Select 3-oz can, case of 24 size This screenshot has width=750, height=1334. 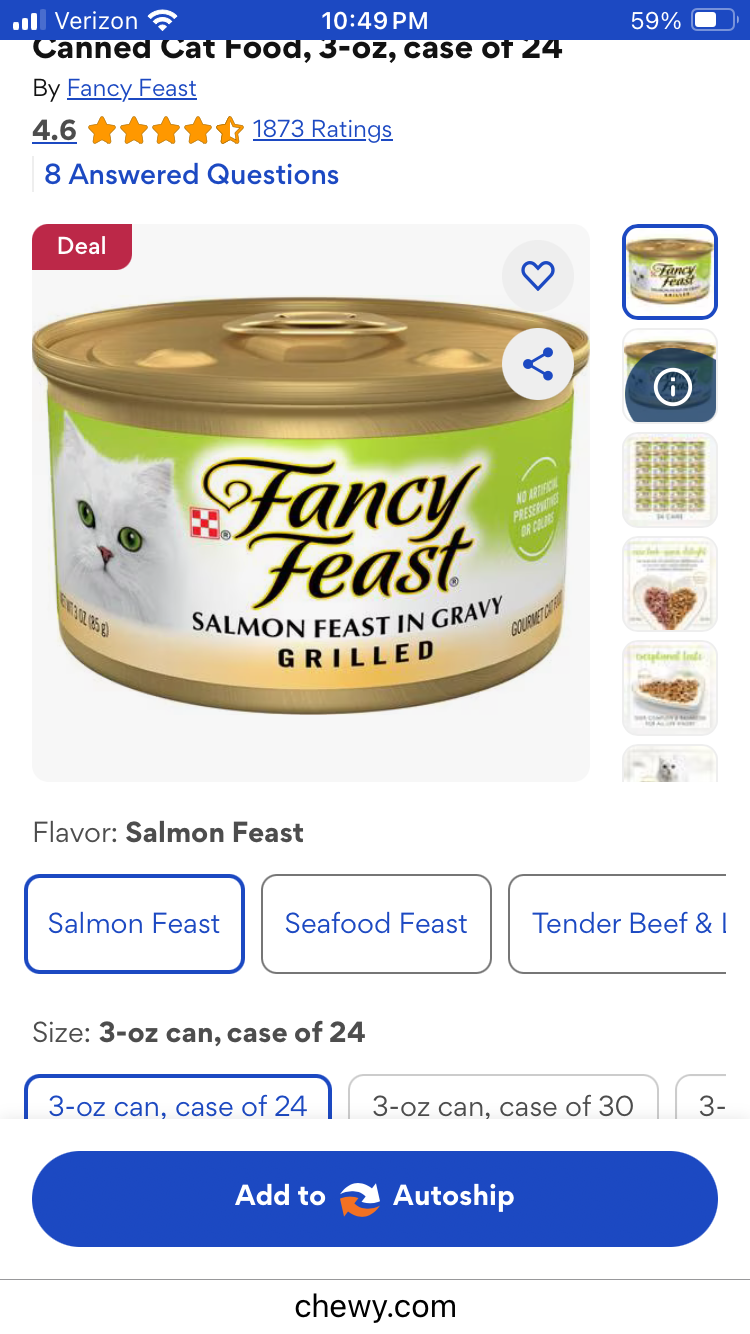click(x=177, y=1100)
